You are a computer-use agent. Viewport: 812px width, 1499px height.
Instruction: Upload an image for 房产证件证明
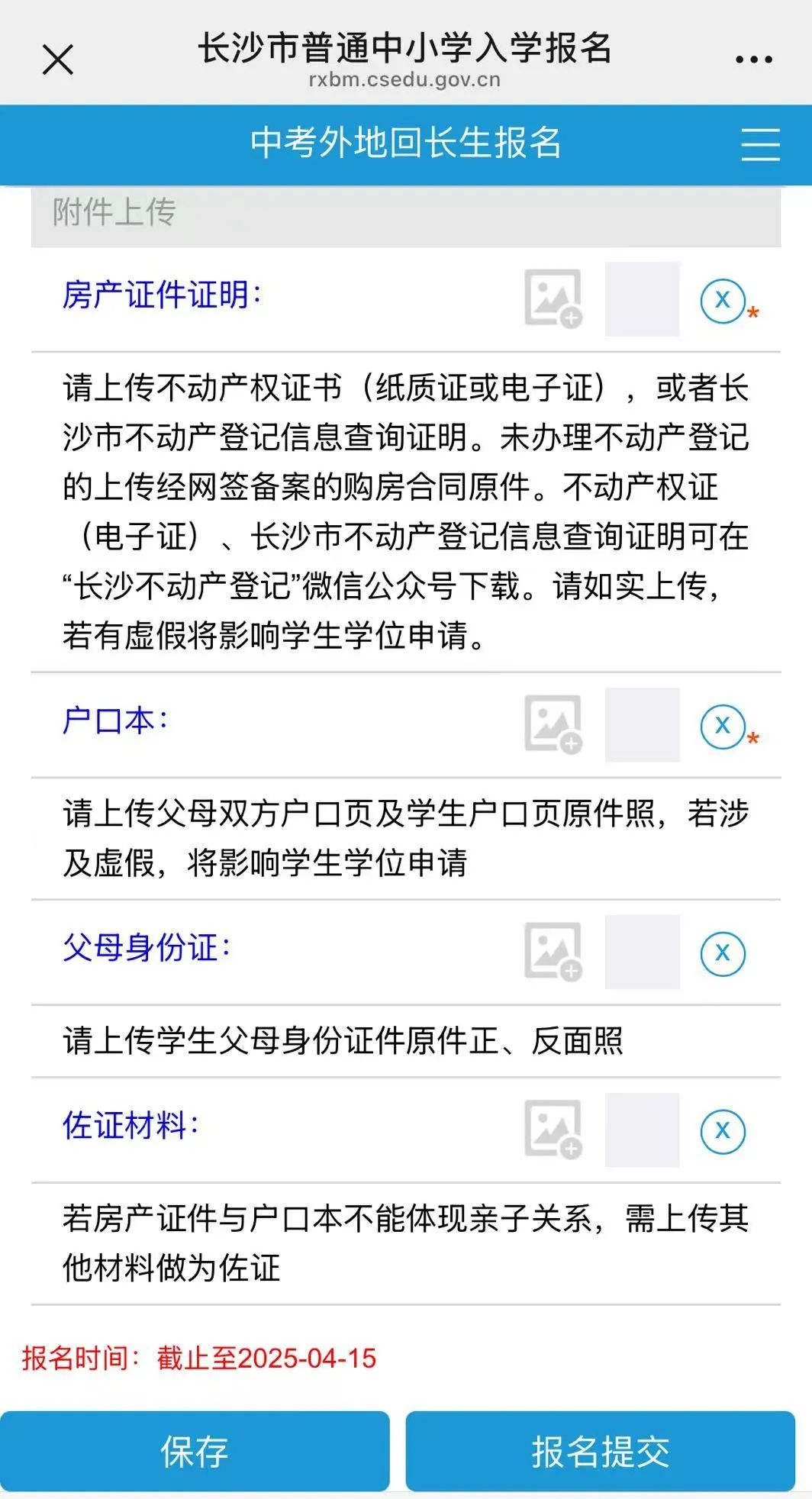point(553,298)
